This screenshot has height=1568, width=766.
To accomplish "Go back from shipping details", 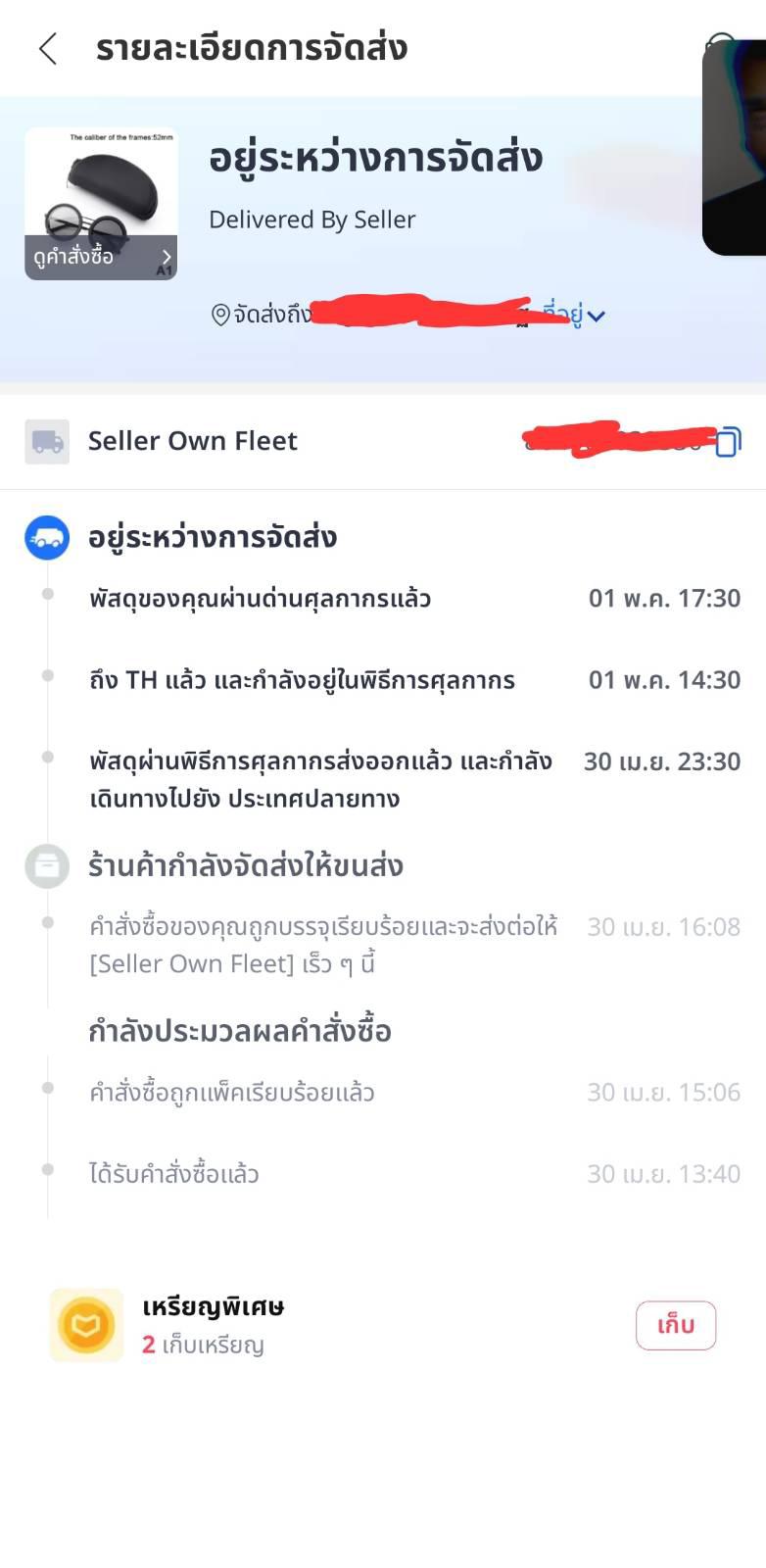I will click(x=47, y=48).
